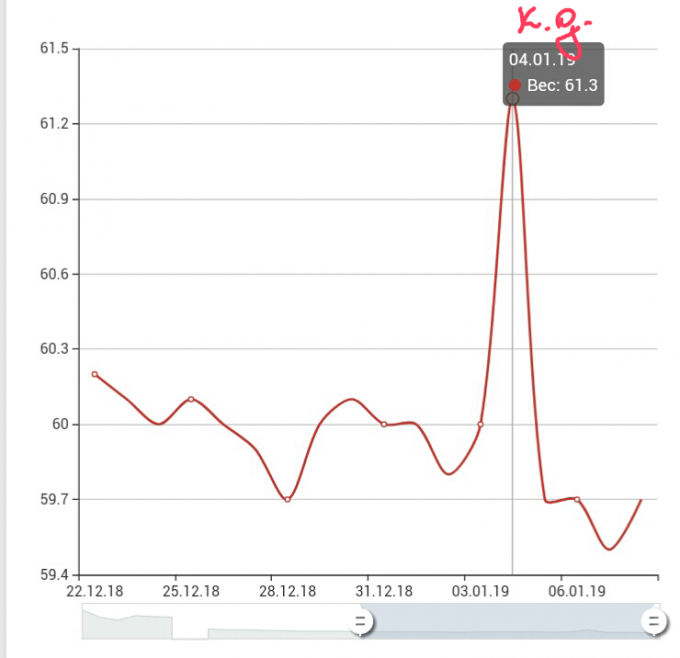Tap the highlighted 04.01.19 peak point
Image resolution: width=680 pixels, height=658 pixels.
[512, 98]
